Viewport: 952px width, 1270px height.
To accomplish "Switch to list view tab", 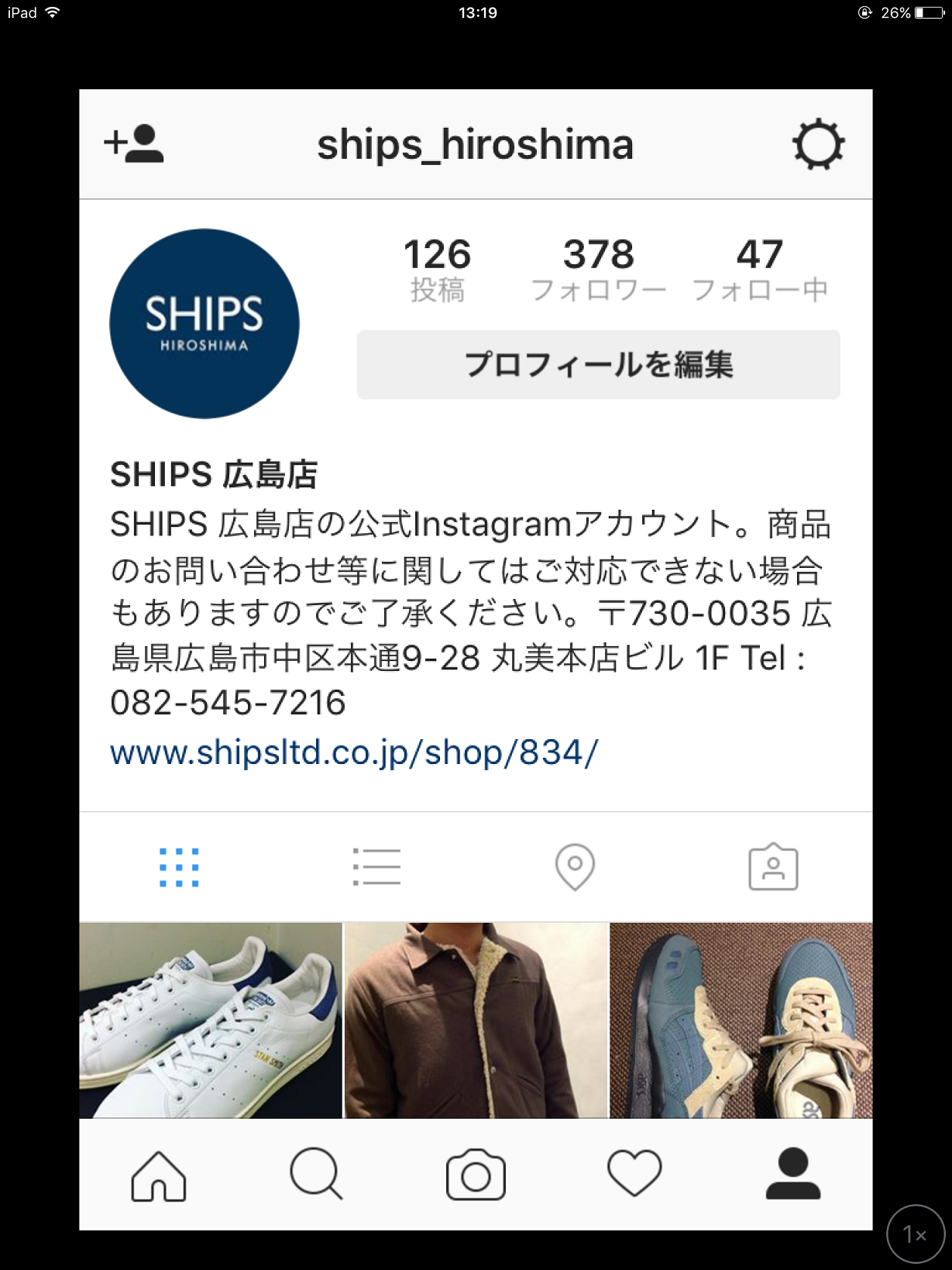I will point(376,867).
